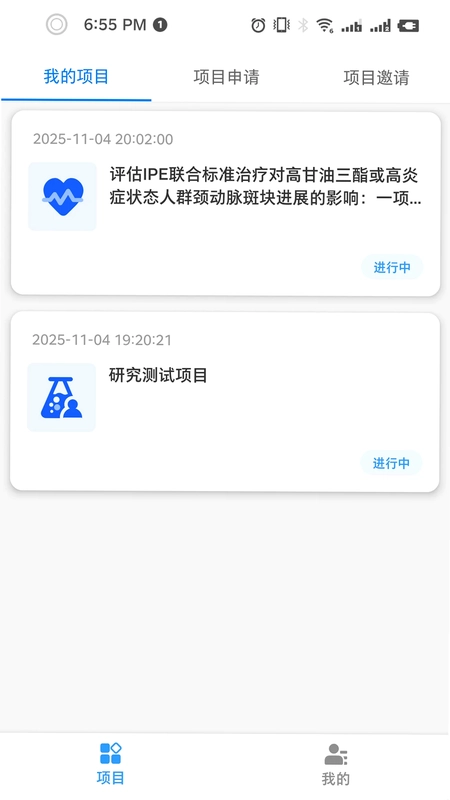Select the 我的项目 tab

coord(76,77)
